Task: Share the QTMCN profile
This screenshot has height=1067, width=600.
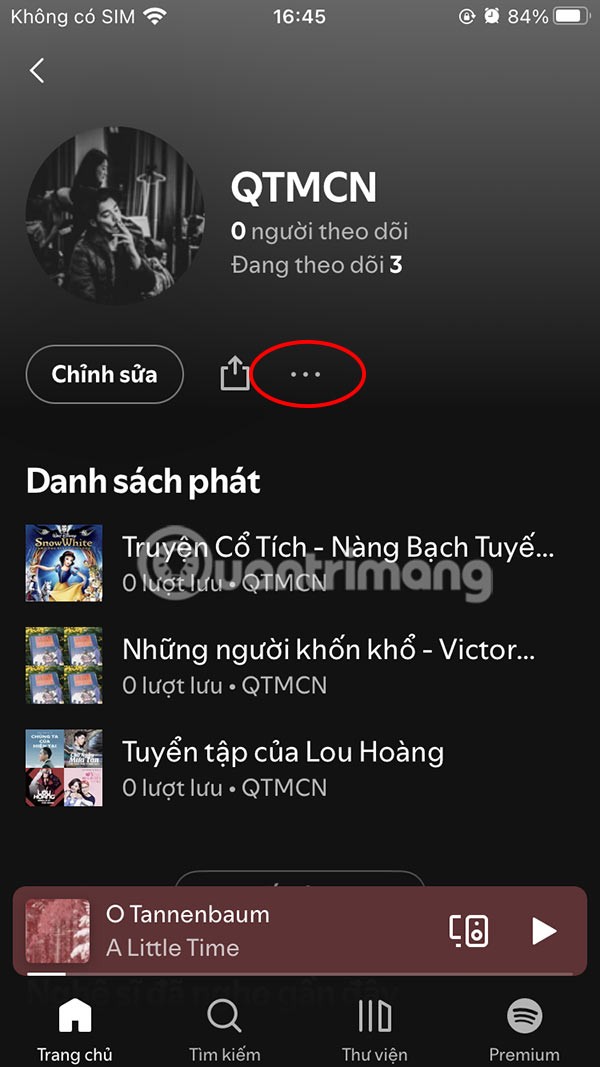Action: tap(234, 374)
